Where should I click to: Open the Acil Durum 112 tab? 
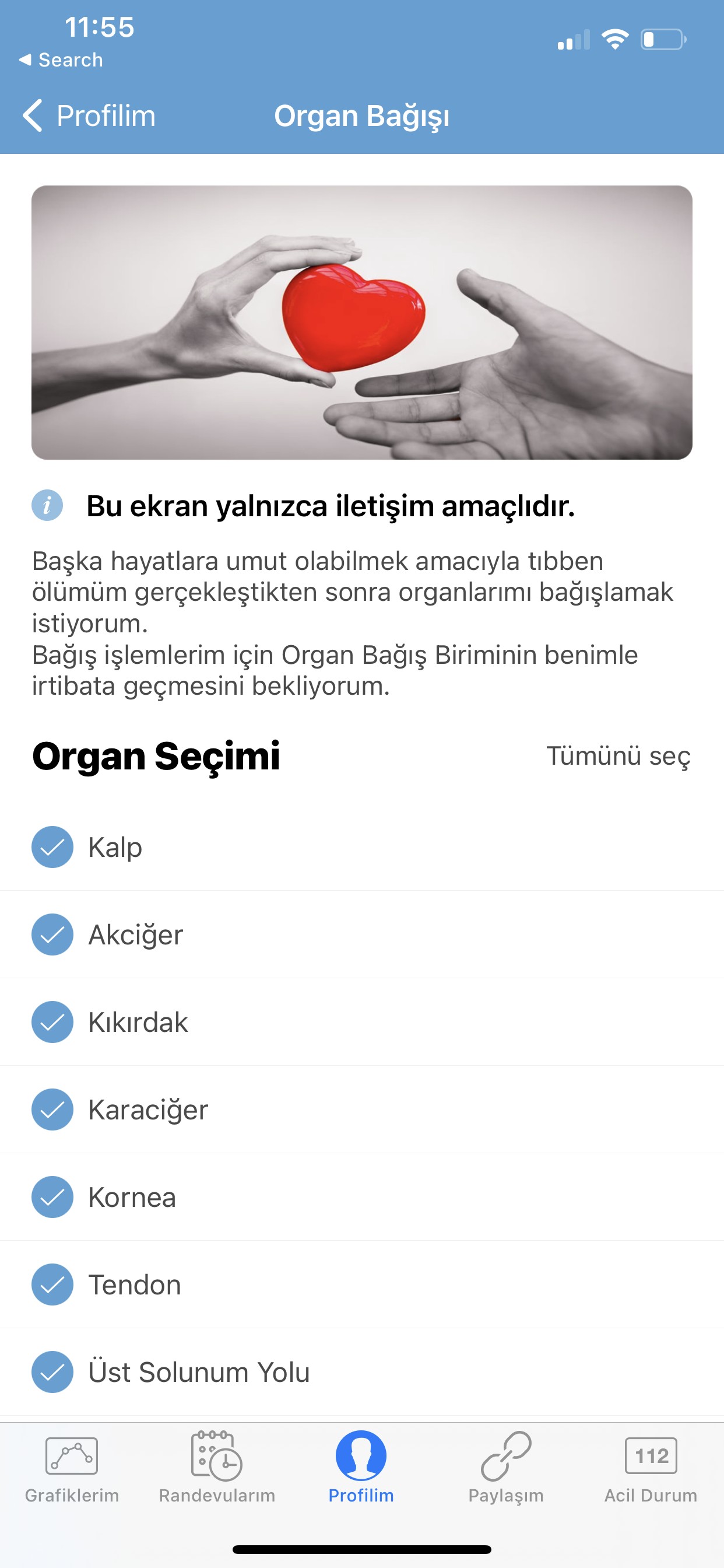click(x=651, y=1468)
